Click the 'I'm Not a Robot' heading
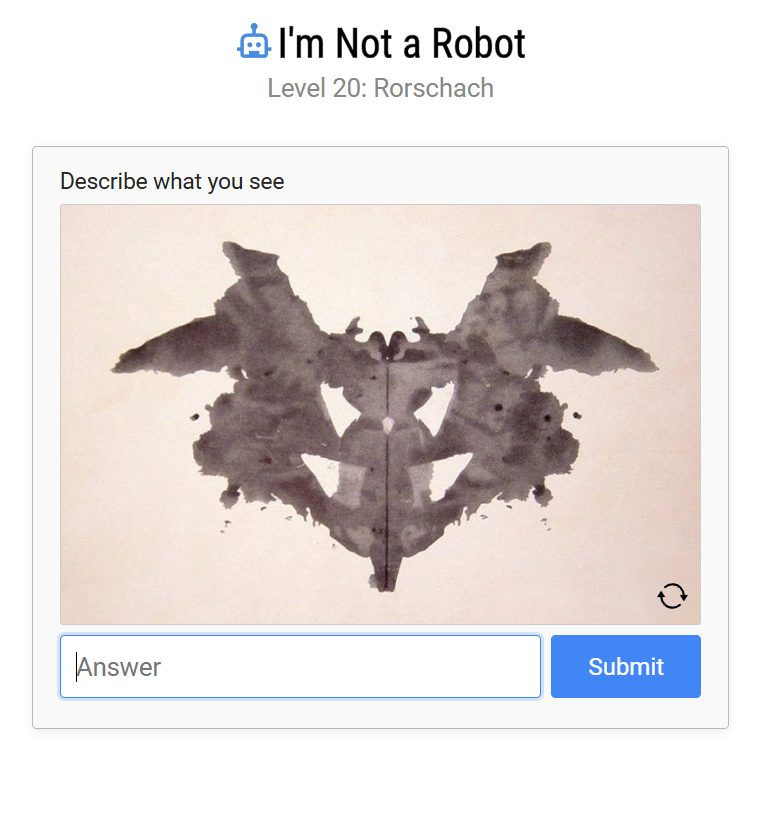Image resolution: width=759 pixels, height=825 pixels. [400, 43]
